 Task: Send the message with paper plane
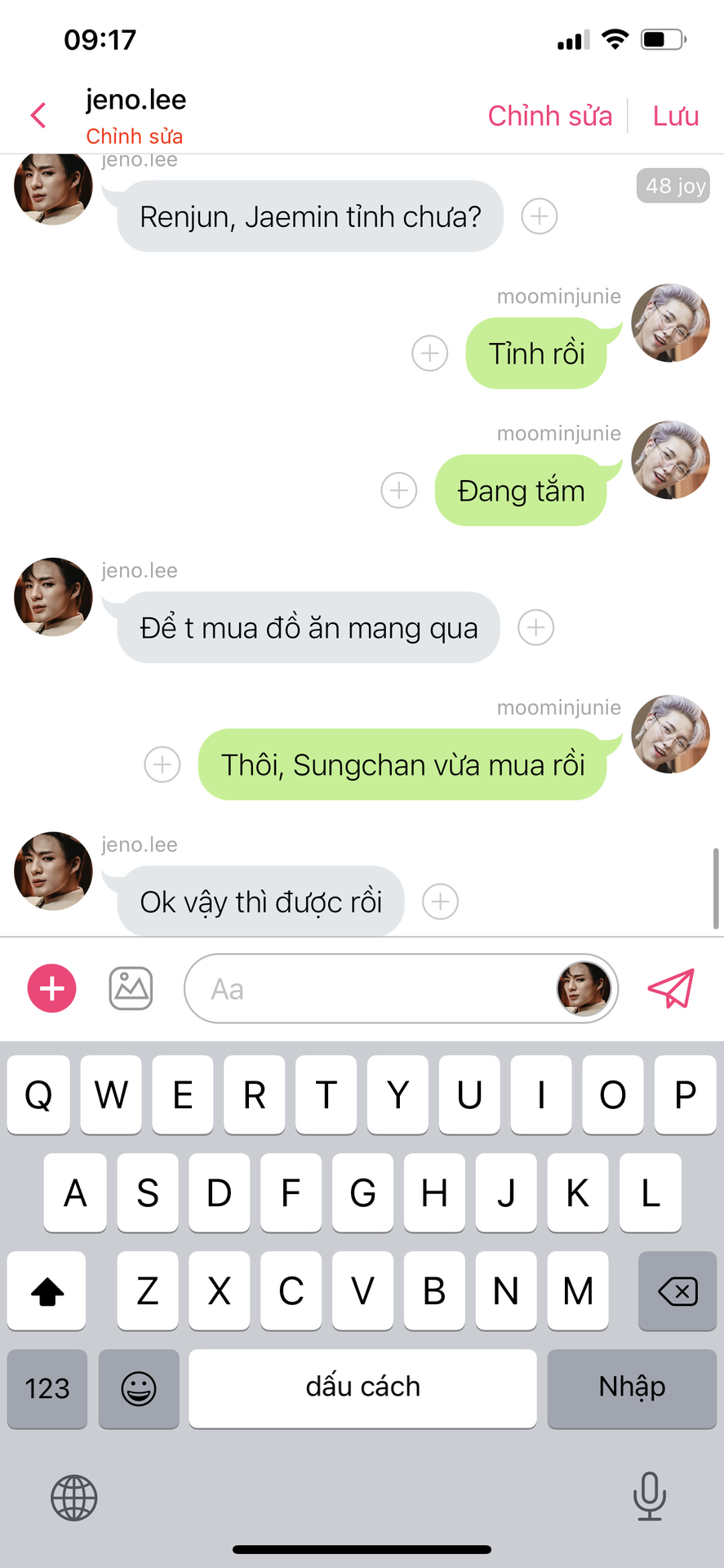671,989
